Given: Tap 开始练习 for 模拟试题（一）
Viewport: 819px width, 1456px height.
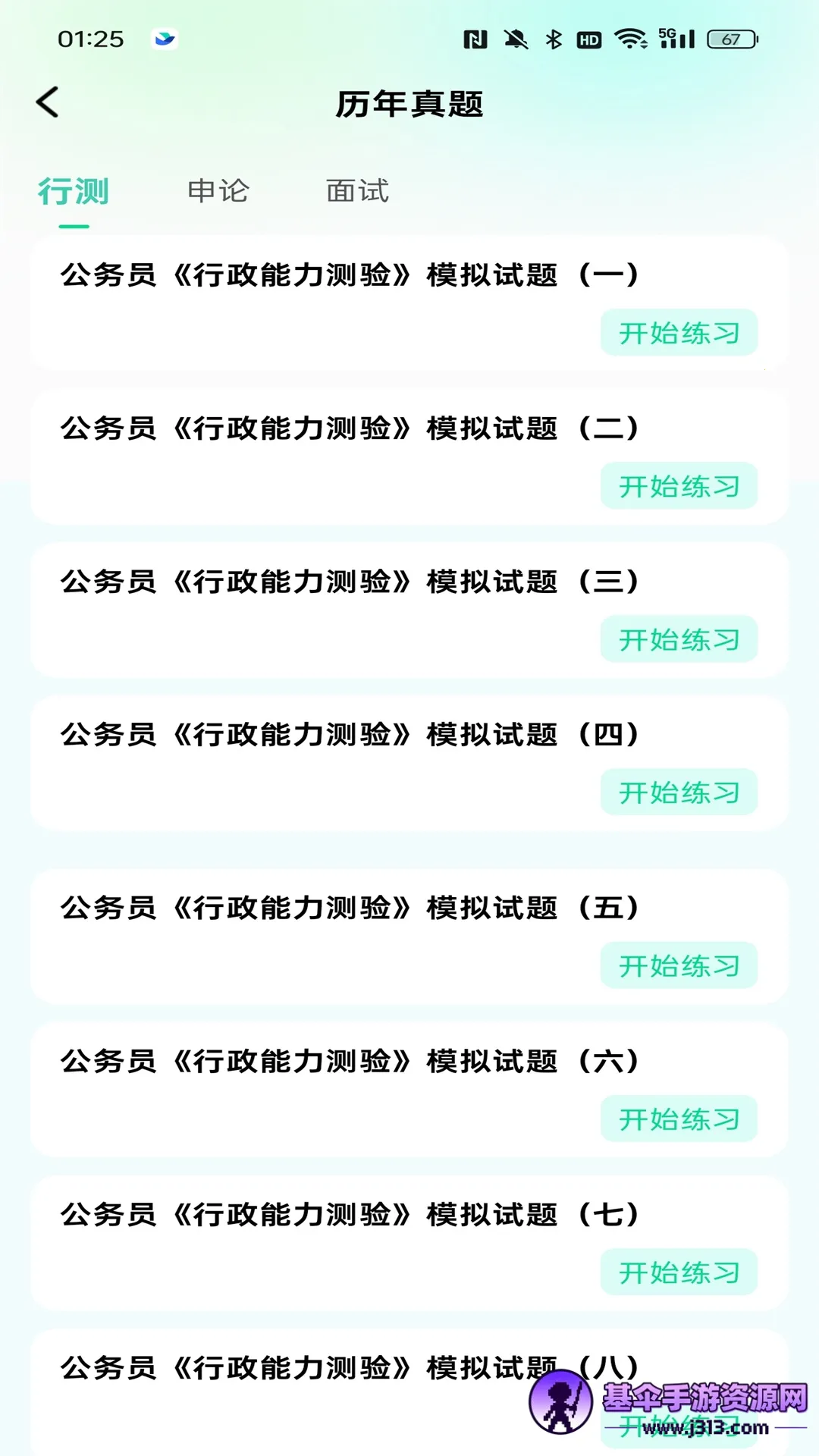Looking at the screenshot, I should point(679,333).
